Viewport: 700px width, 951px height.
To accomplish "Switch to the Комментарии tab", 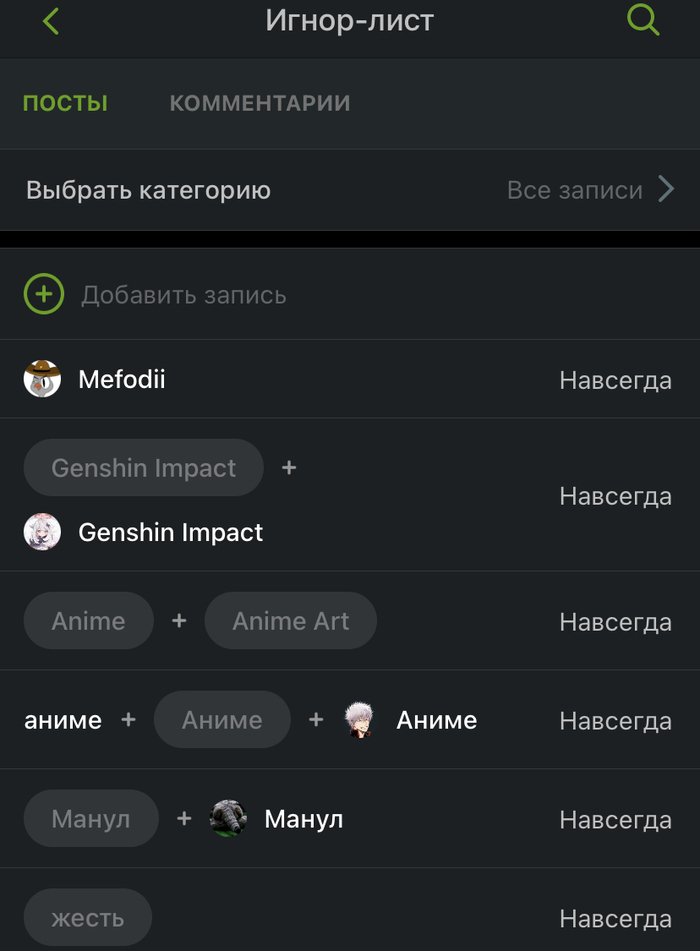I will (x=259, y=103).
